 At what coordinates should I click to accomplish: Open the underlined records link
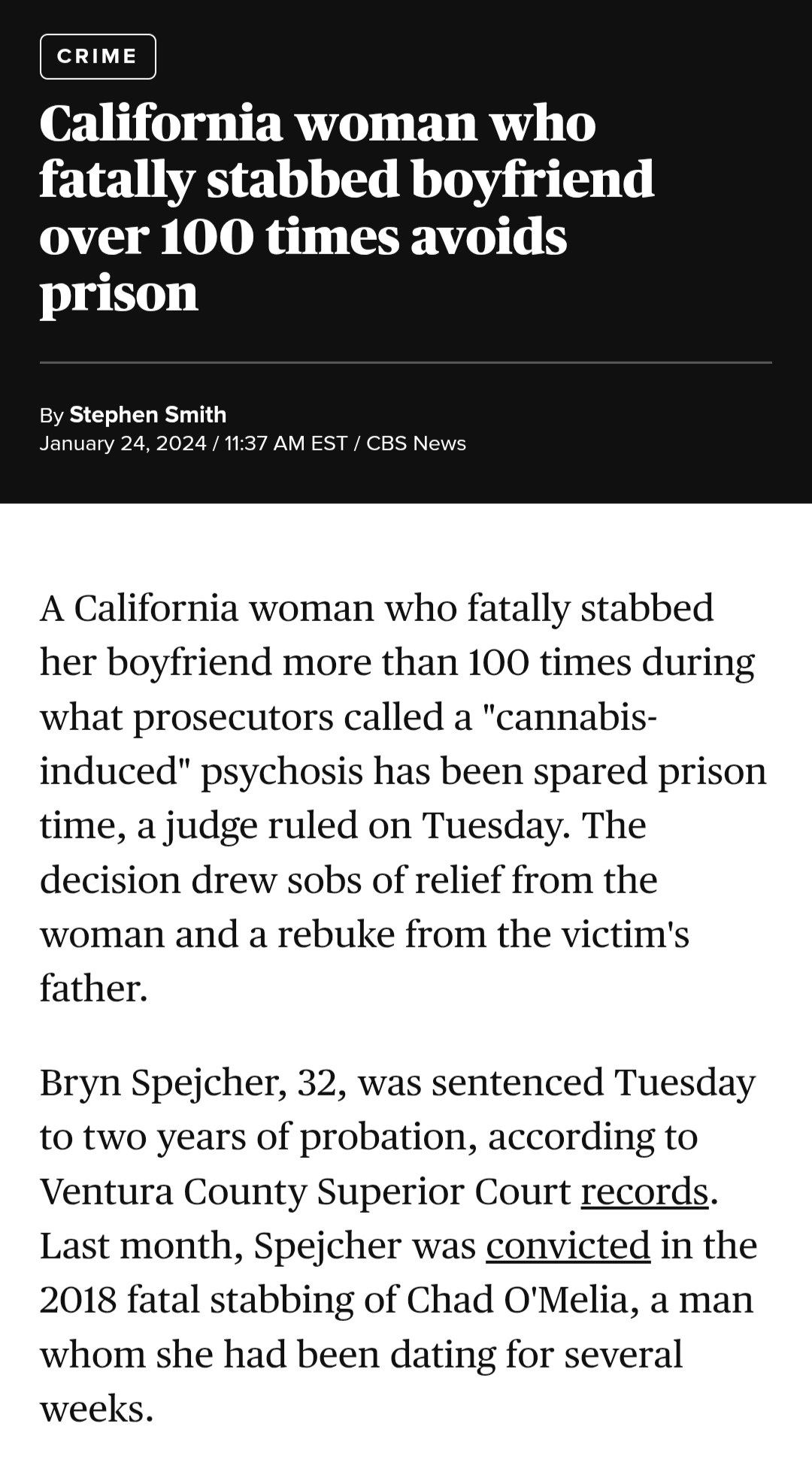coord(644,1191)
